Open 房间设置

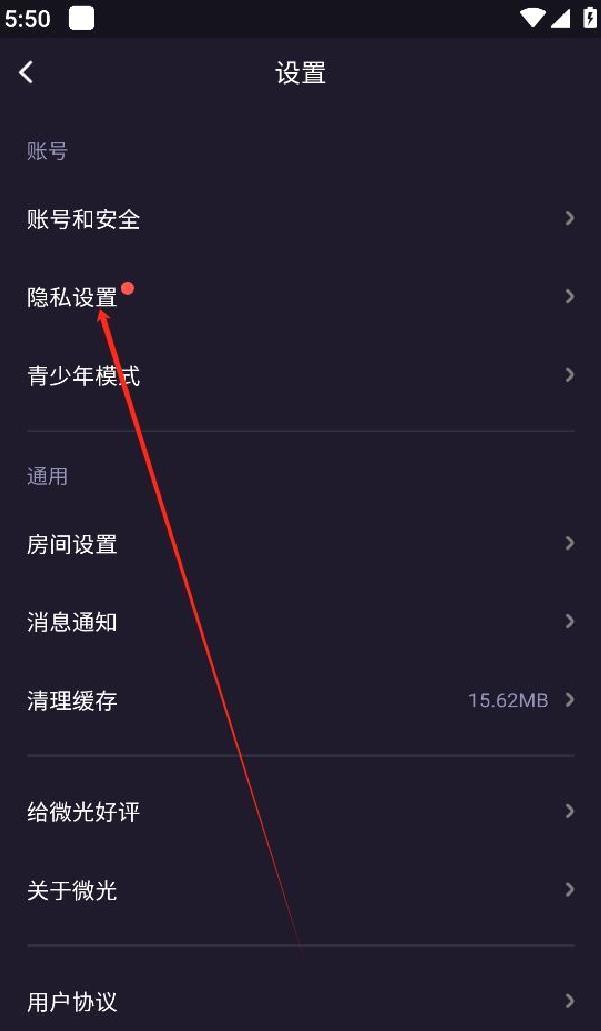point(300,543)
